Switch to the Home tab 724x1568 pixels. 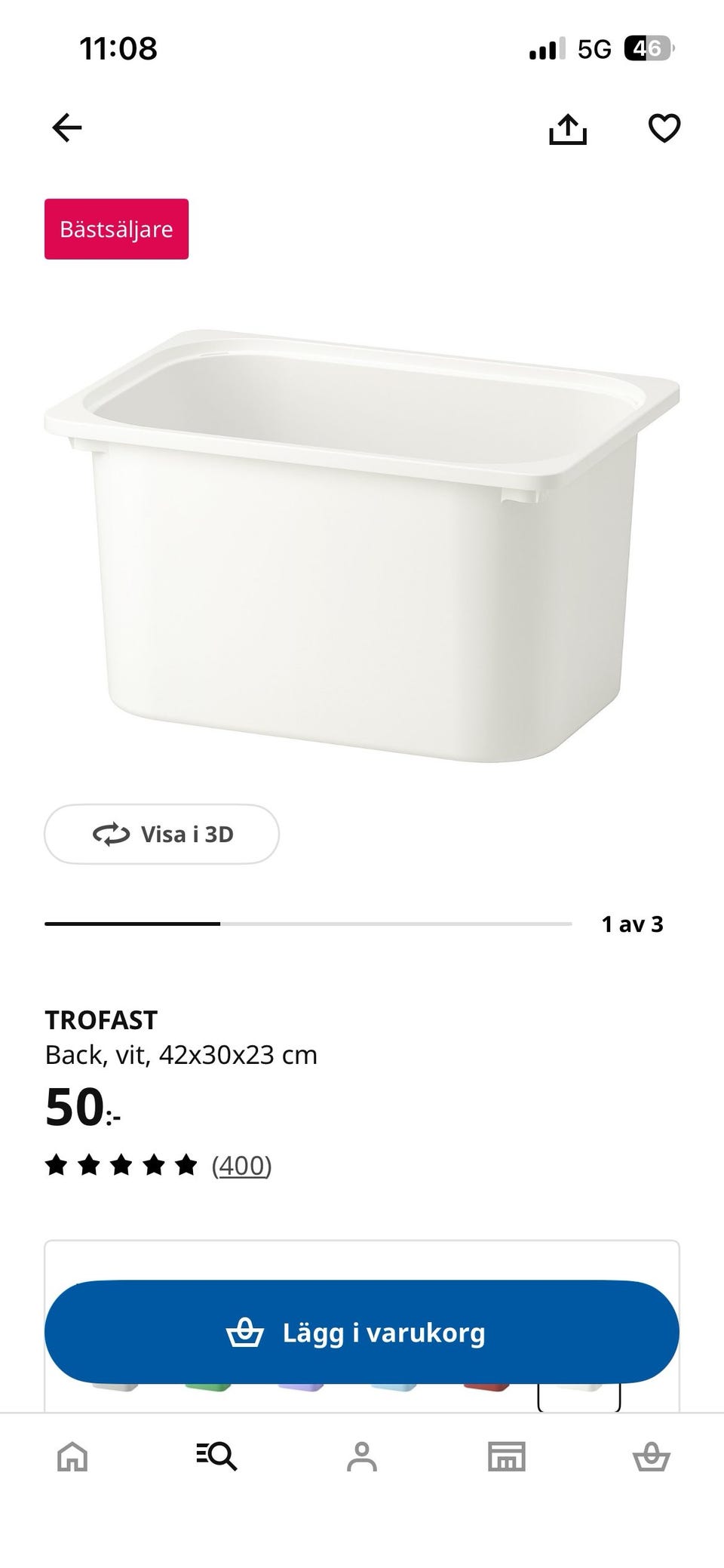coord(72,1456)
